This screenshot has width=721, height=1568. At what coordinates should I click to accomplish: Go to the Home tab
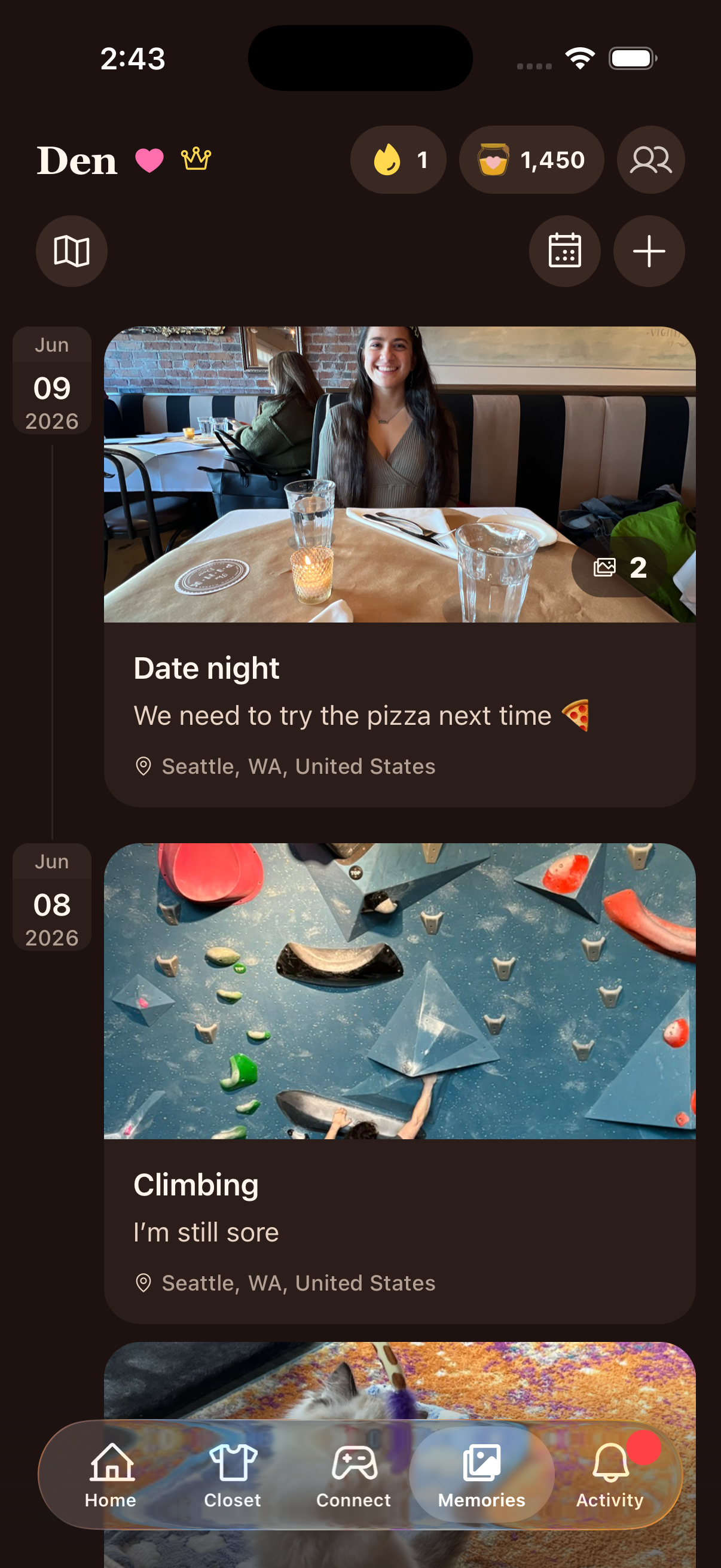point(111,1475)
